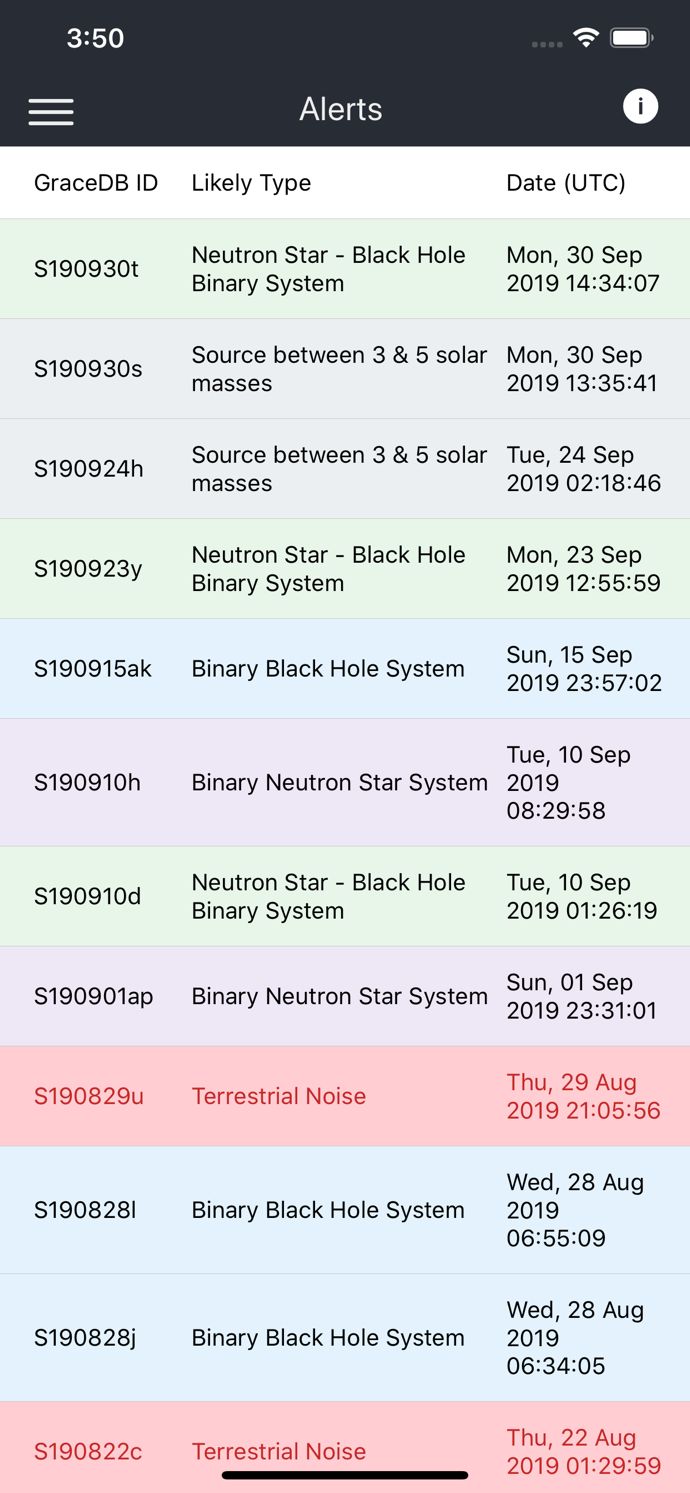The height and width of the screenshot is (1493, 690).
Task: View Binary Neutron Star alert S190910h
Action: click(345, 783)
